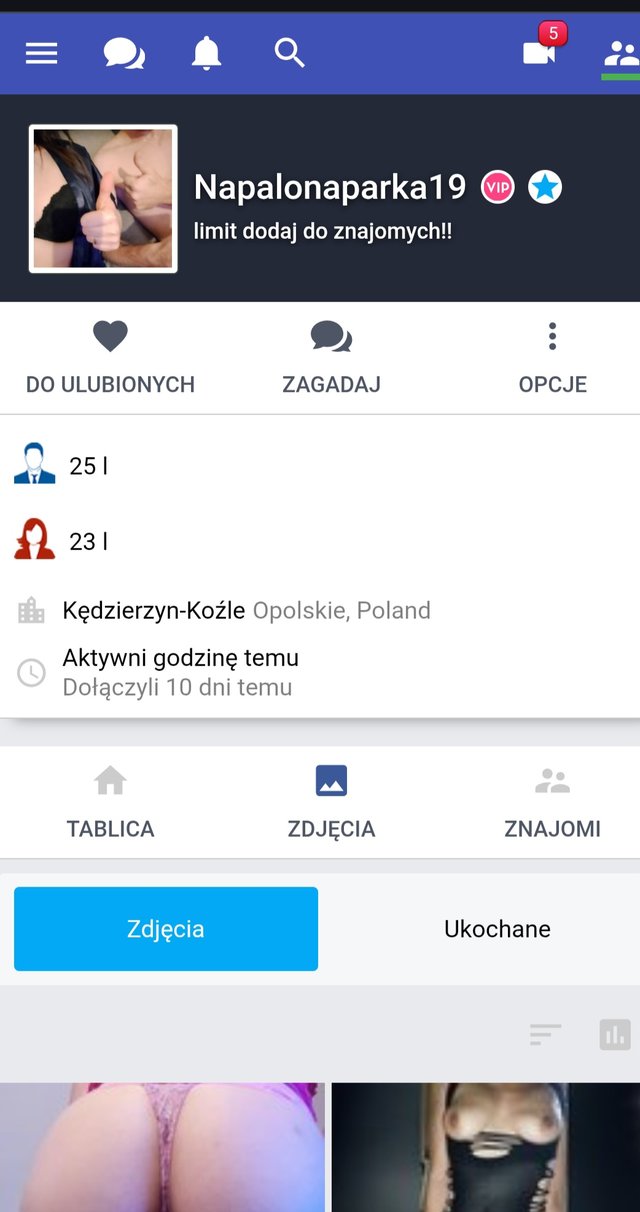Open video camera icon with badge 5

tap(539, 52)
